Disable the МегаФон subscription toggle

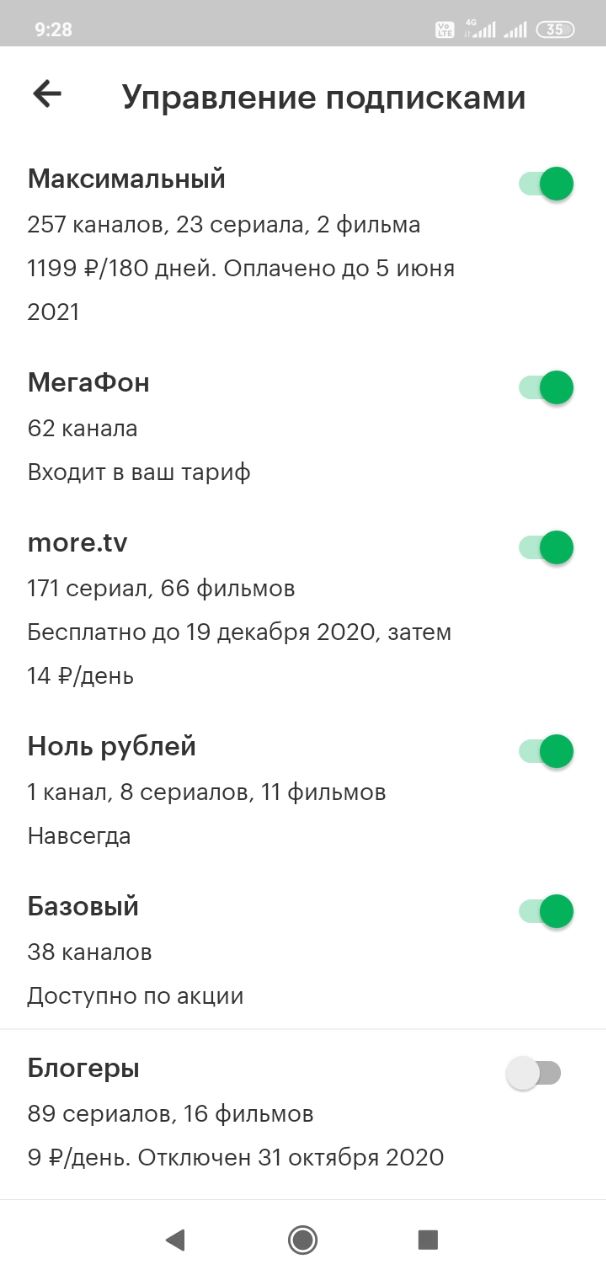pyautogui.click(x=546, y=387)
